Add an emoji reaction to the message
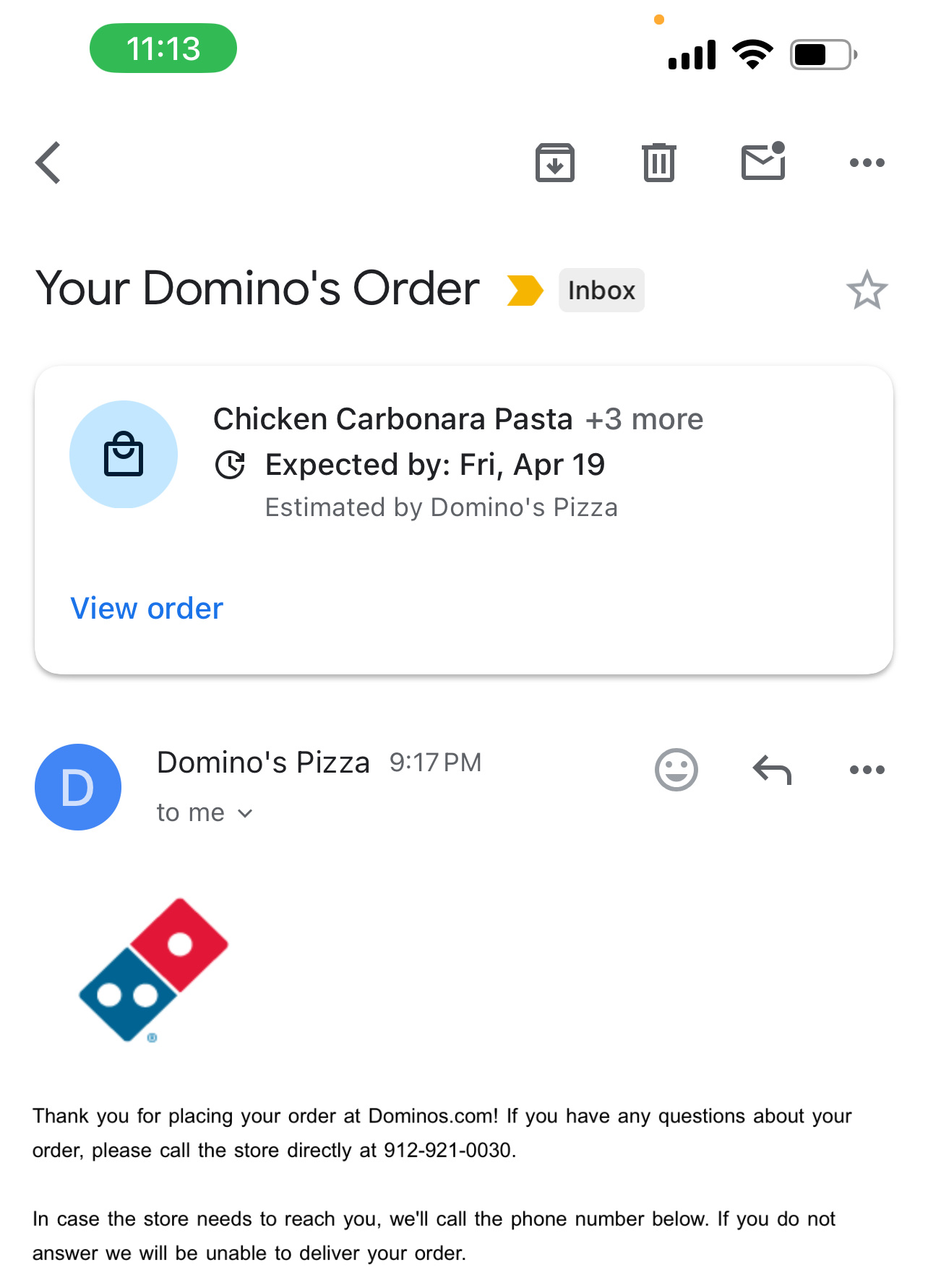928x1288 pixels. (676, 769)
